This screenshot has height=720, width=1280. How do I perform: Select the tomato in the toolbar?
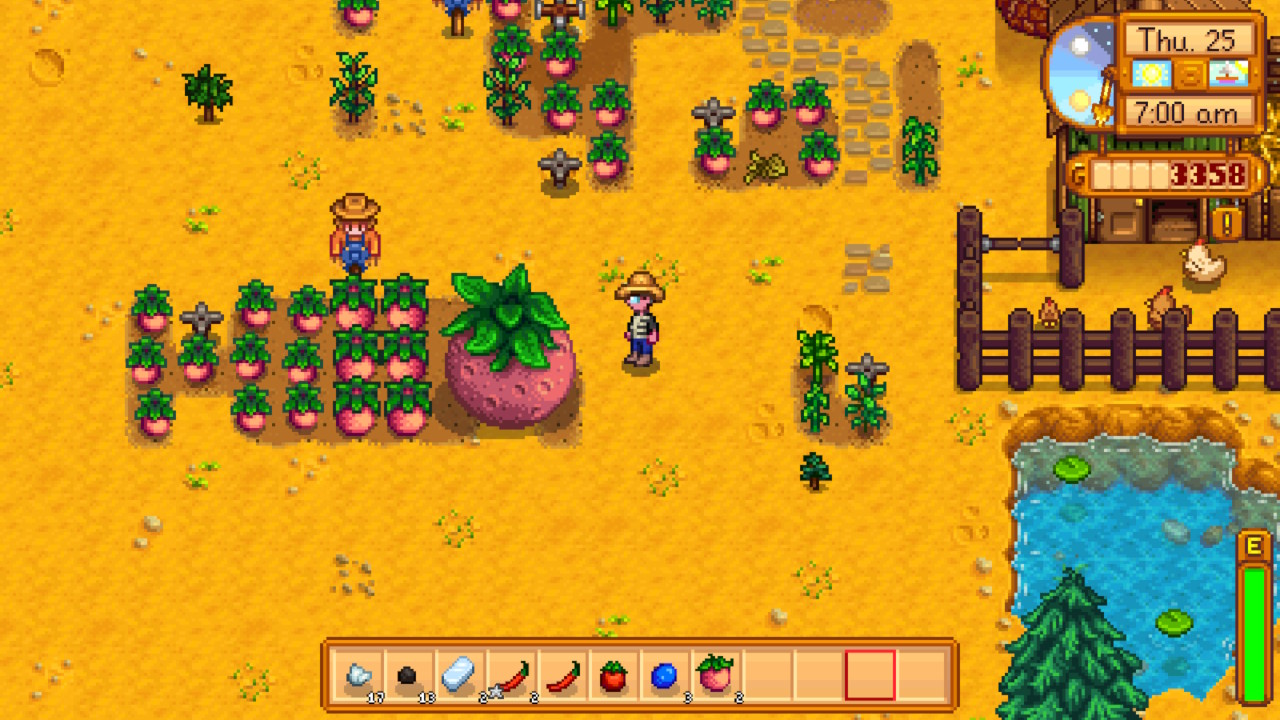point(613,676)
